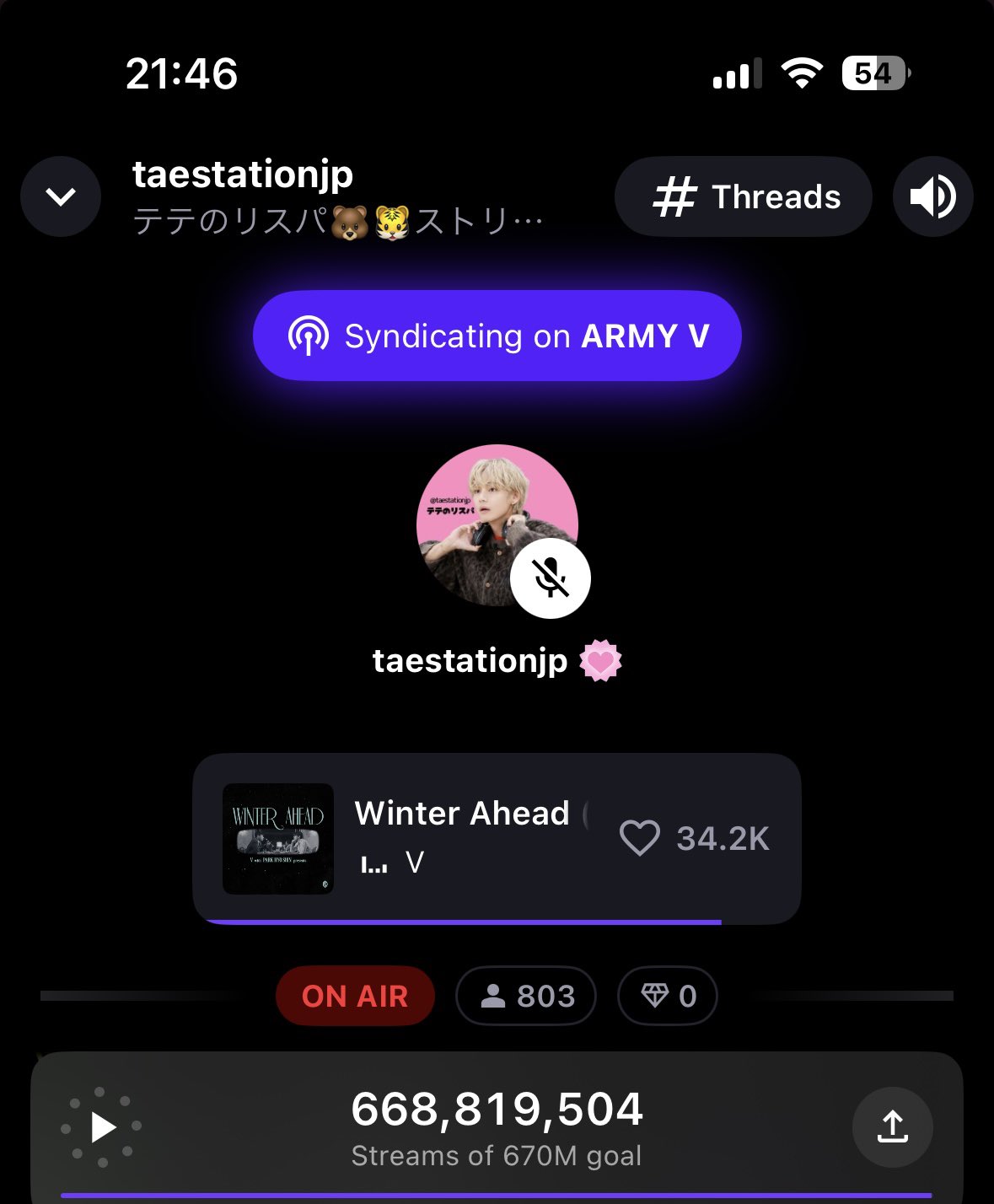The width and height of the screenshot is (994, 1204).
Task: Share the streams goal progress
Action: click(x=892, y=1127)
